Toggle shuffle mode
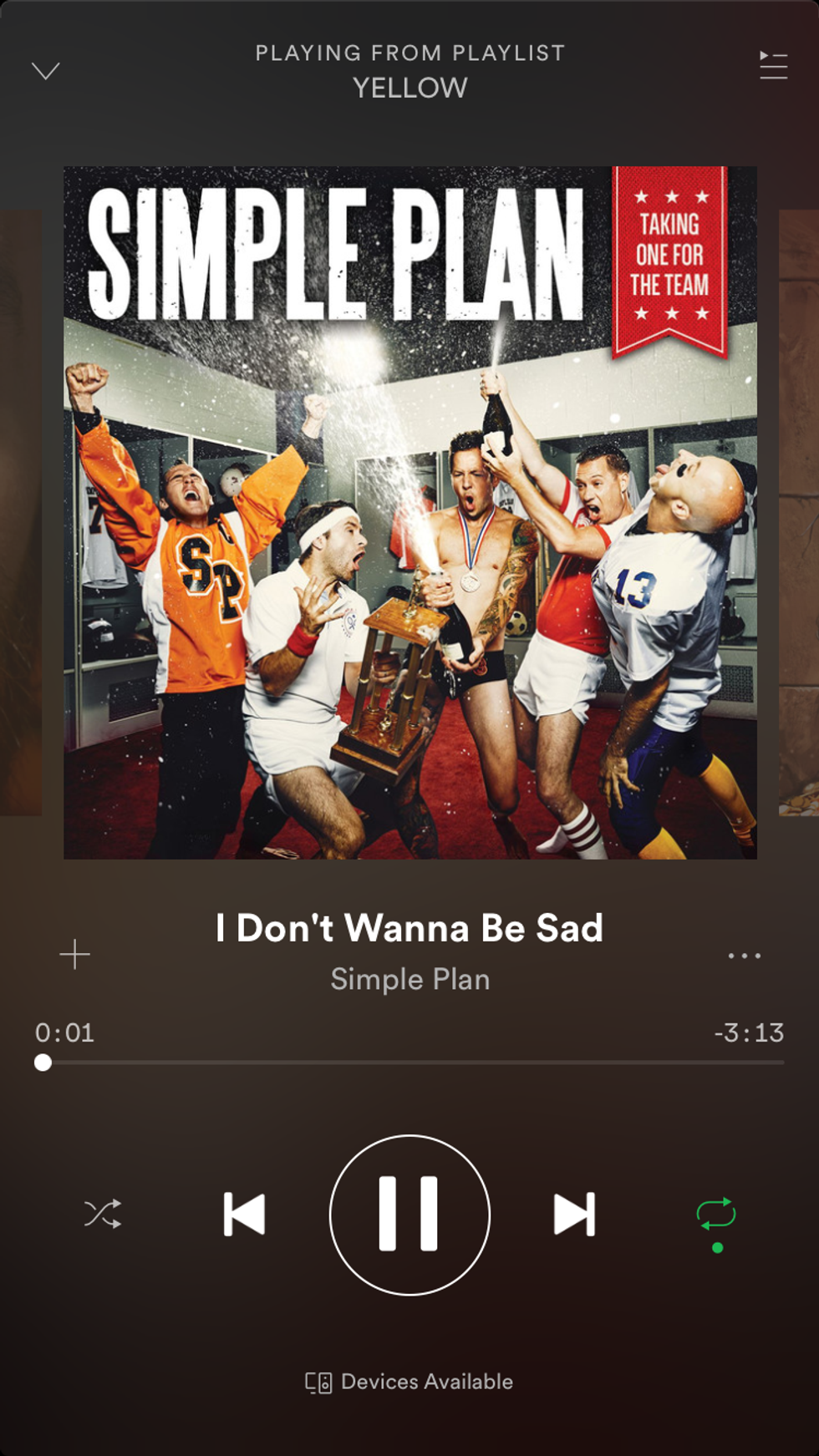The image size is (819, 1456). [103, 1214]
